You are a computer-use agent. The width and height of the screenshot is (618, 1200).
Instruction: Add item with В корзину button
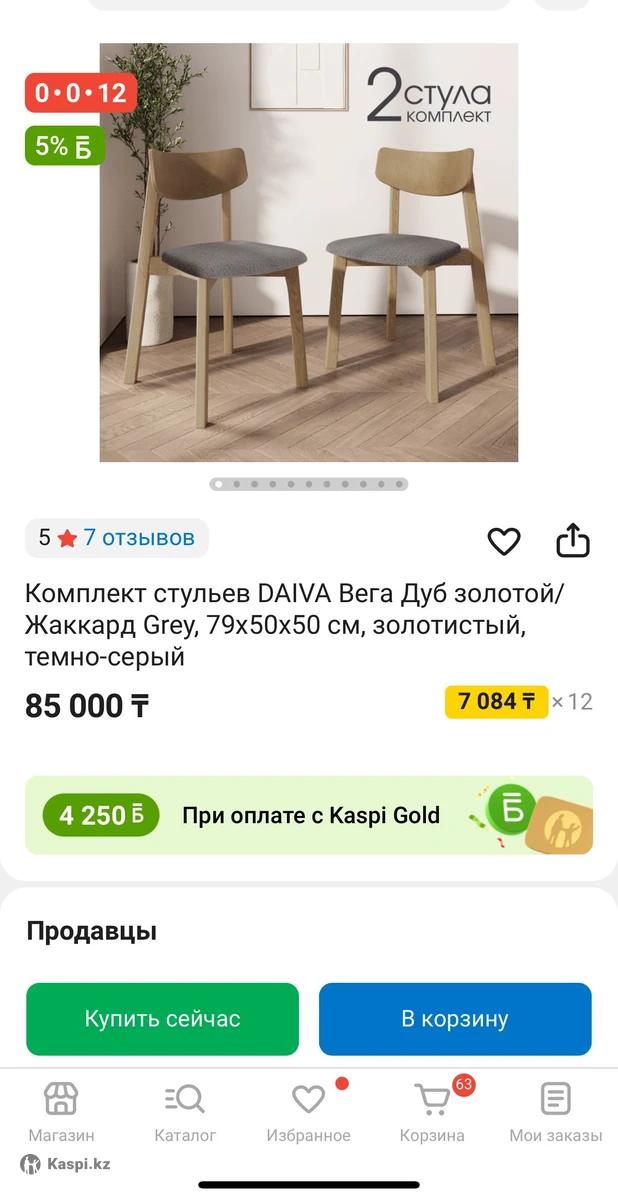pyautogui.click(x=455, y=1019)
